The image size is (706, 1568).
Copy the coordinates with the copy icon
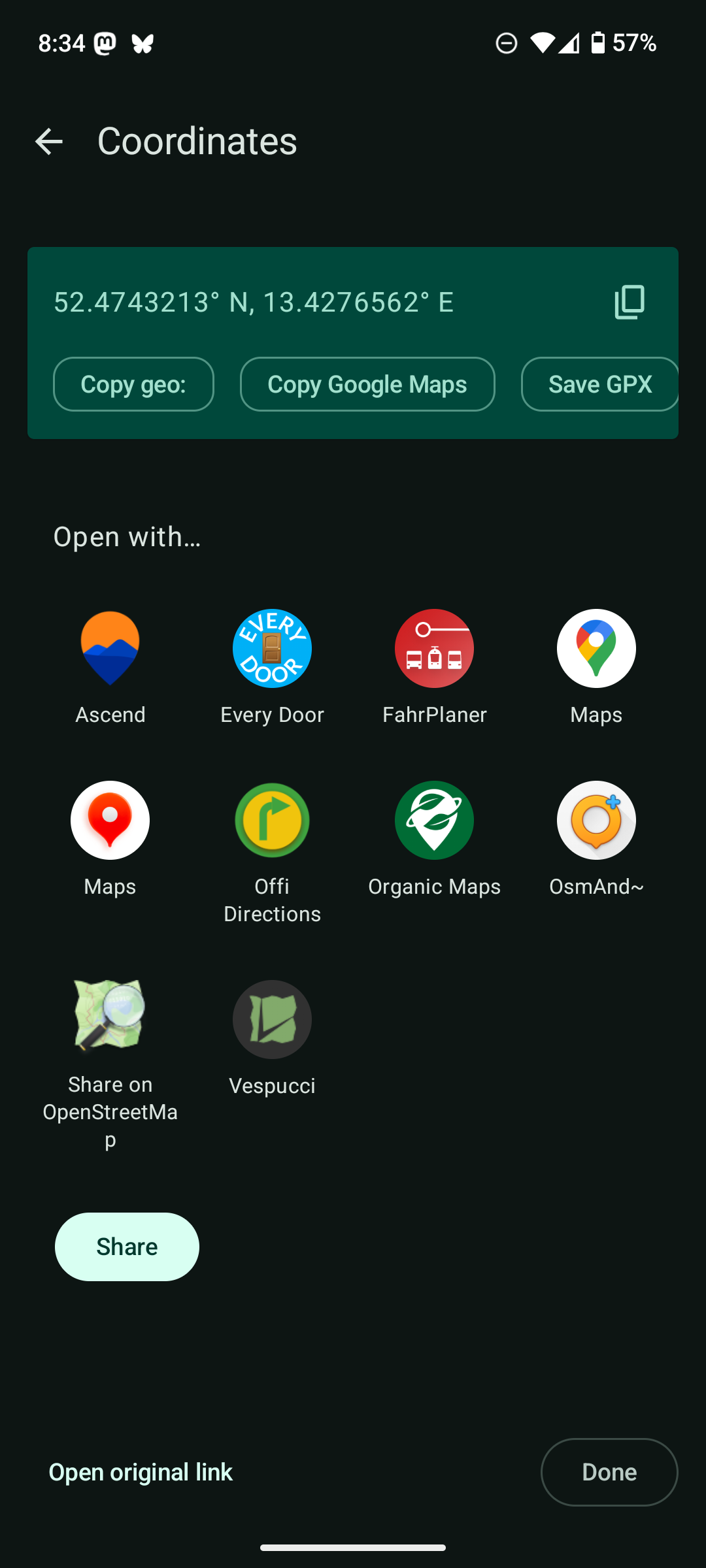(630, 302)
